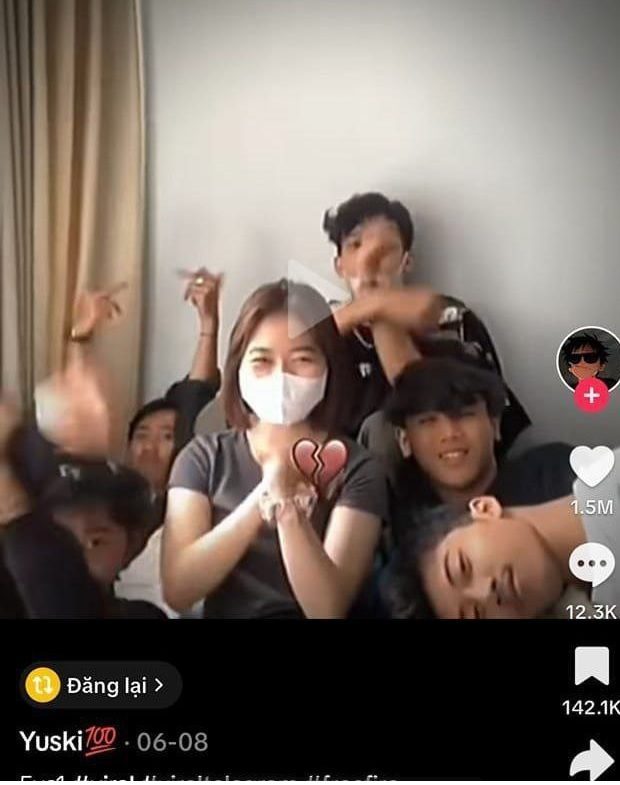Play the paused video
The height and width of the screenshot is (785, 620).
(x=310, y=297)
